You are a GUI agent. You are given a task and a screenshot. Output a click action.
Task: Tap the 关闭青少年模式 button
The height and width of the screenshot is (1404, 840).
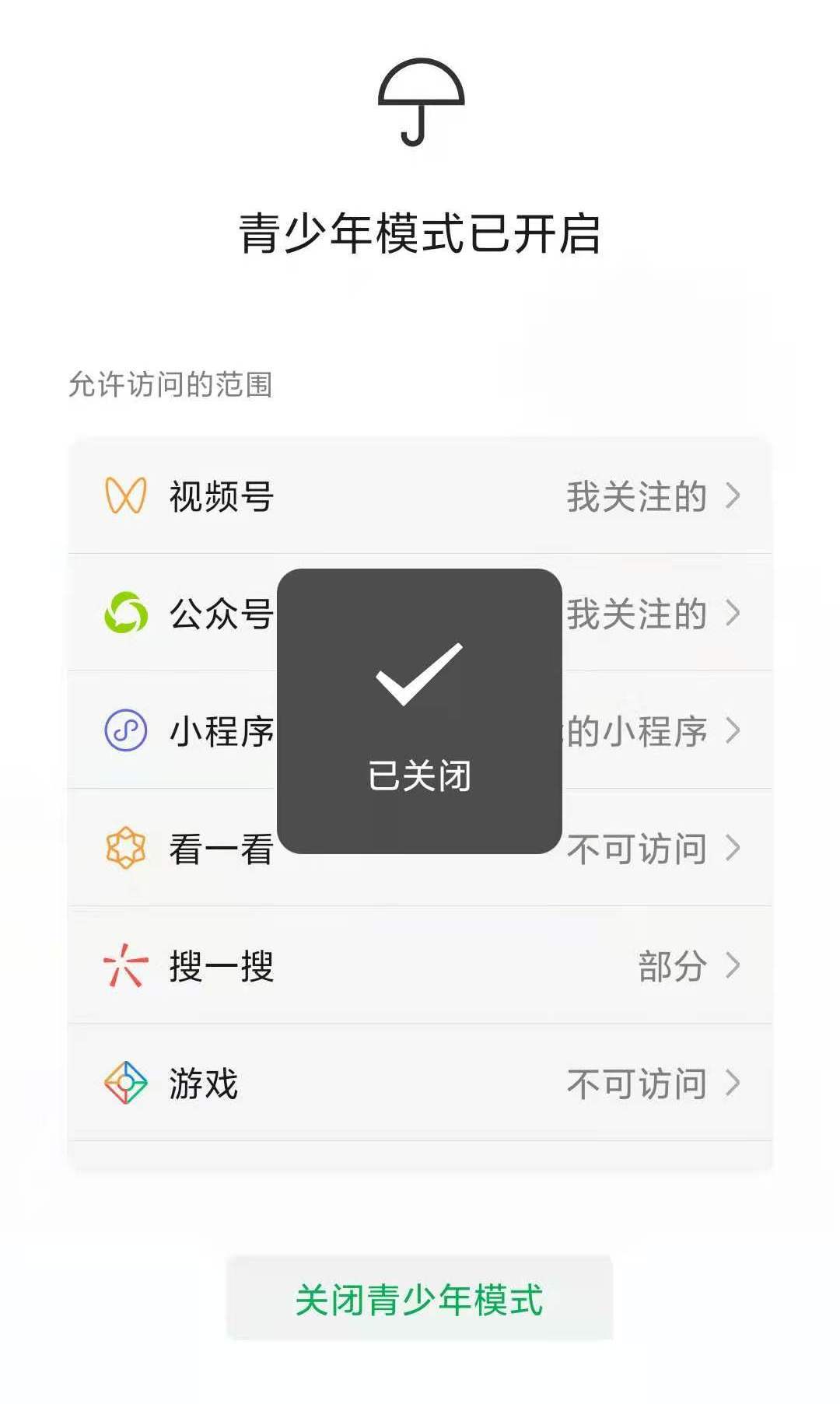pyautogui.click(x=420, y=1299)
